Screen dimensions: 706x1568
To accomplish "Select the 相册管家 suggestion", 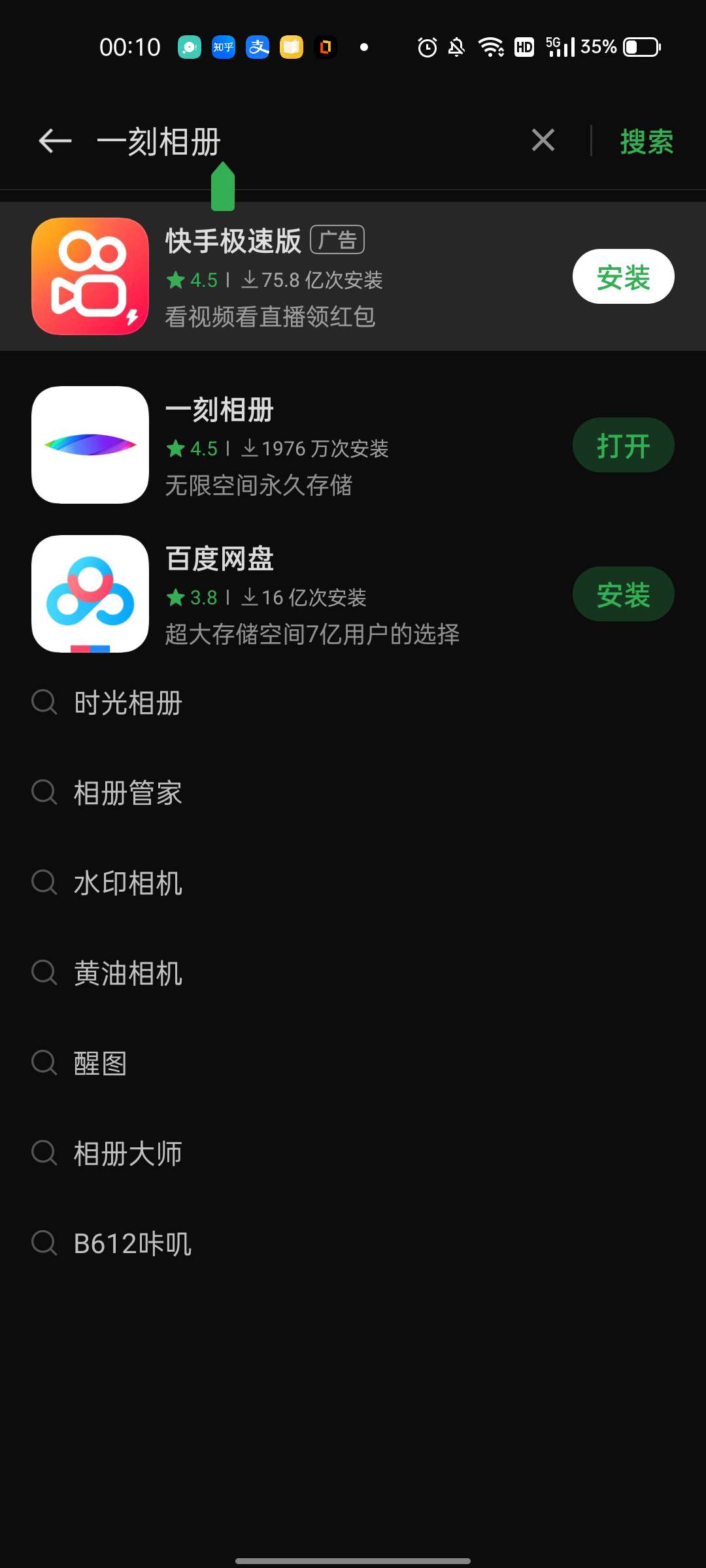I will pos(353,793).
